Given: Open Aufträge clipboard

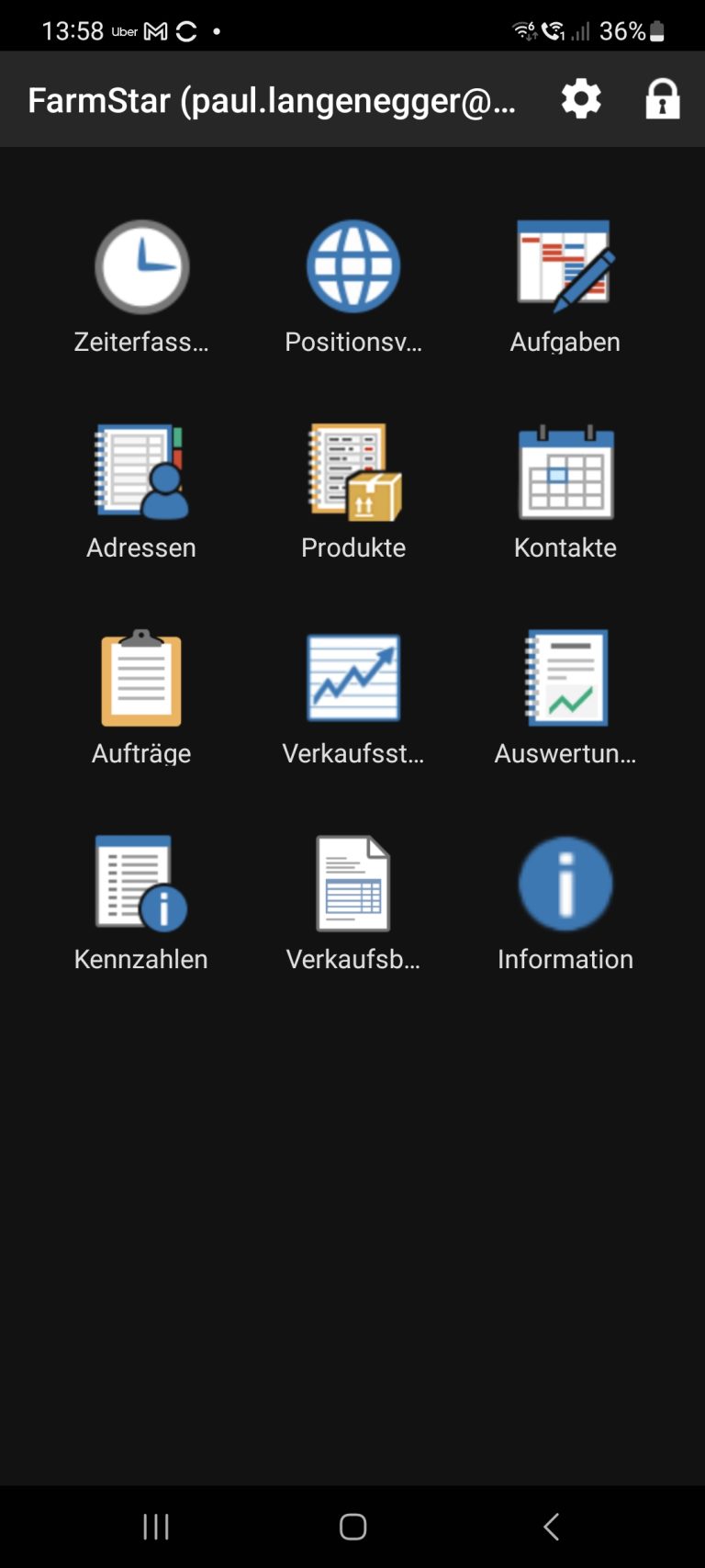Looking at the screenshot, I should coord(141,698).
